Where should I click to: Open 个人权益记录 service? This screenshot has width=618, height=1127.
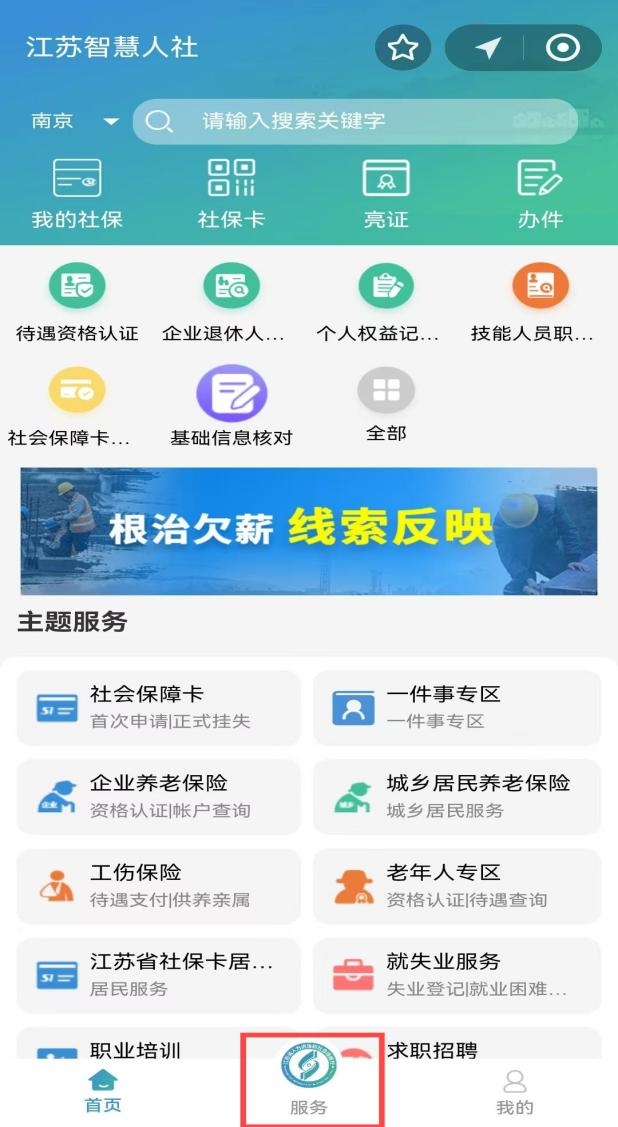(x=386, y=302)
